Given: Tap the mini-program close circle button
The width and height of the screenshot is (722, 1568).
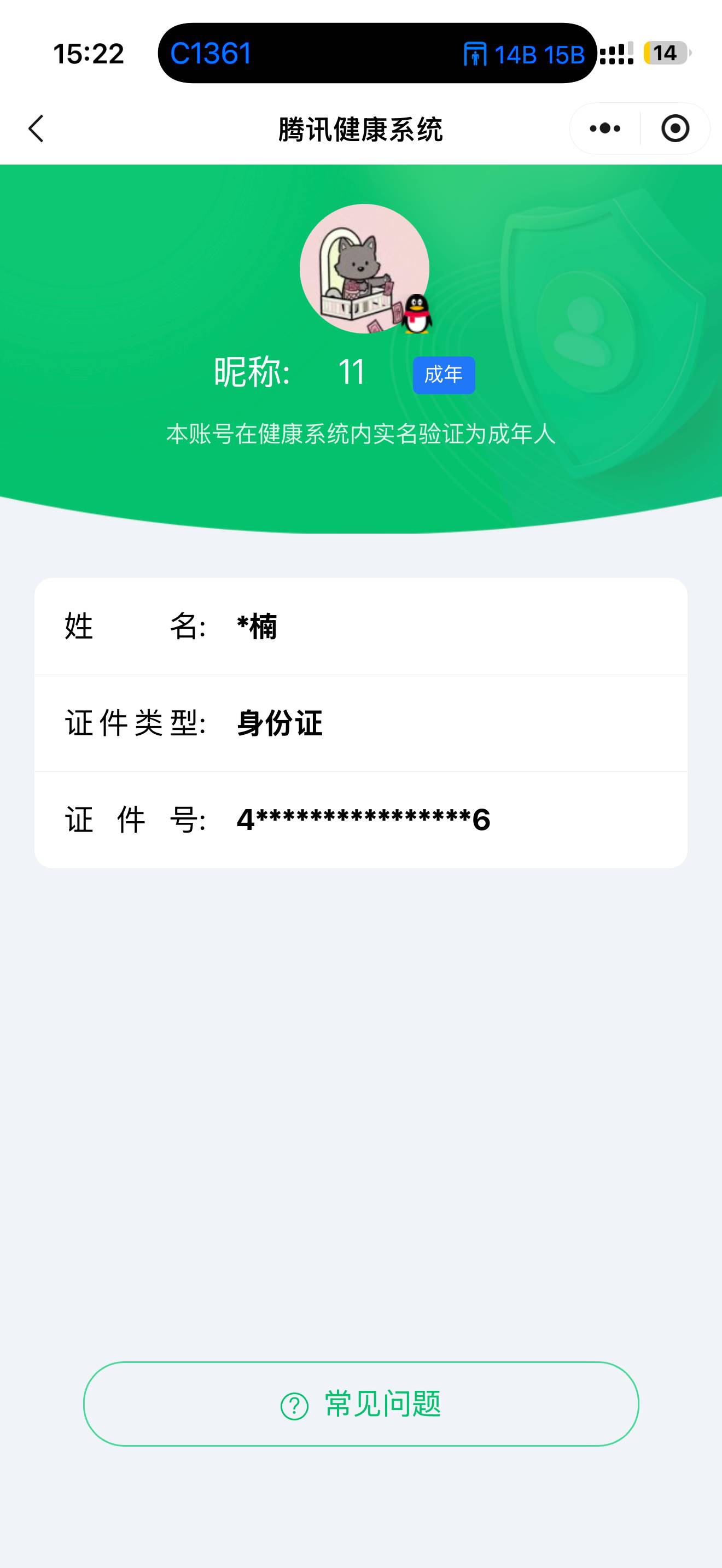Looking at the screenshot, I should pyautogui.click(x=676, y=128).
